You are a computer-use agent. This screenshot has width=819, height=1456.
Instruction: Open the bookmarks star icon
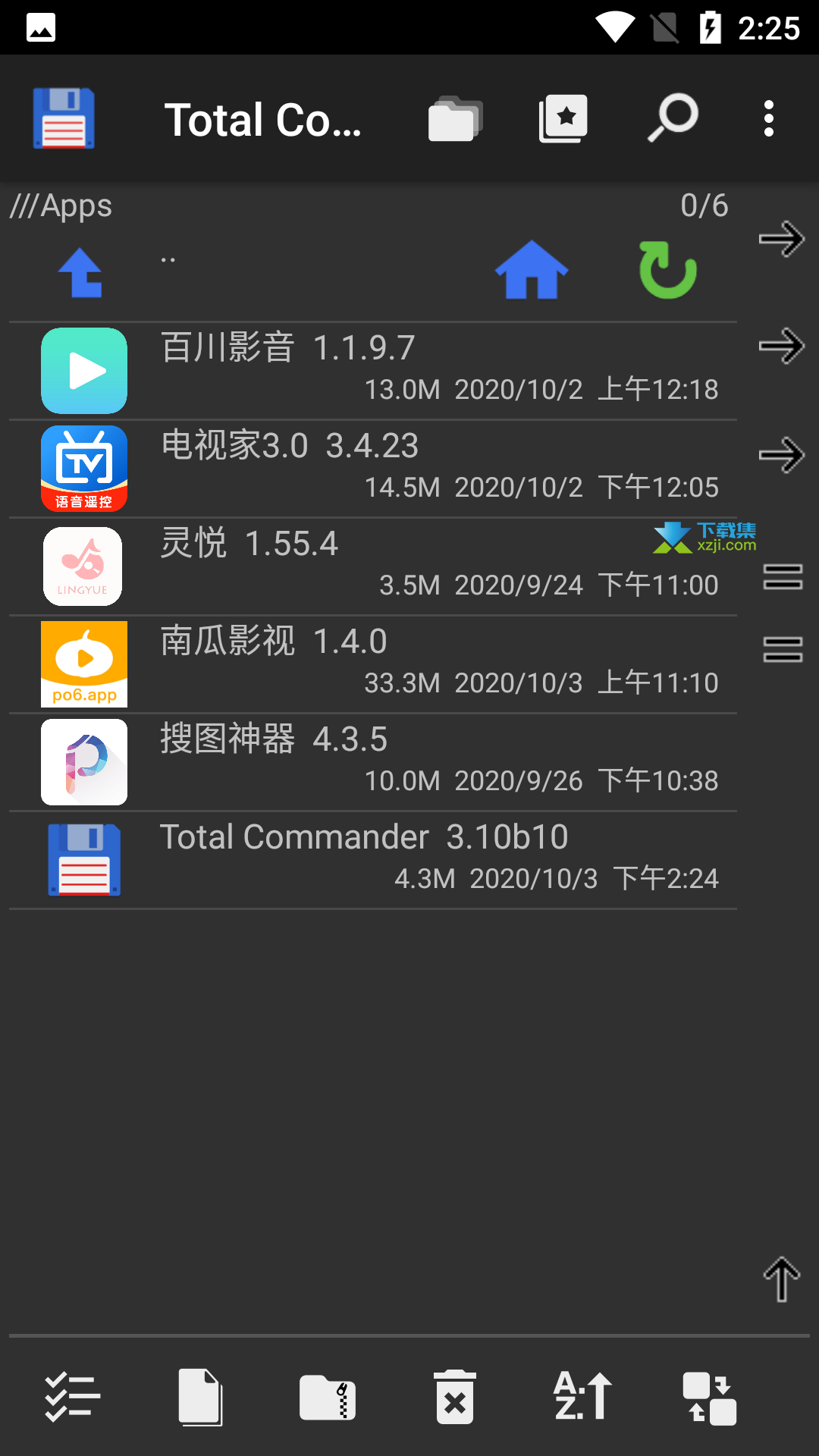563,119
